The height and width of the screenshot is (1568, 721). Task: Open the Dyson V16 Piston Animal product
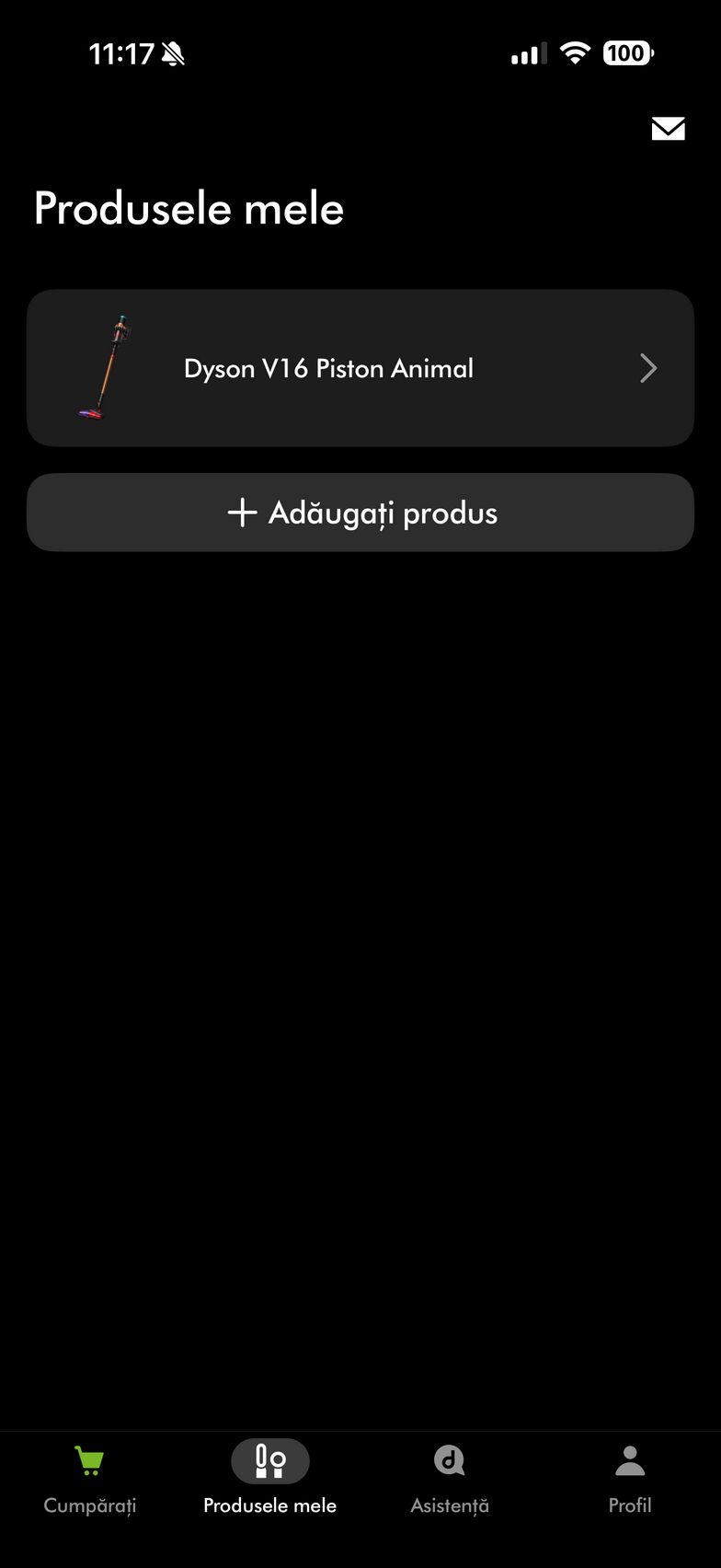point(360,368)
